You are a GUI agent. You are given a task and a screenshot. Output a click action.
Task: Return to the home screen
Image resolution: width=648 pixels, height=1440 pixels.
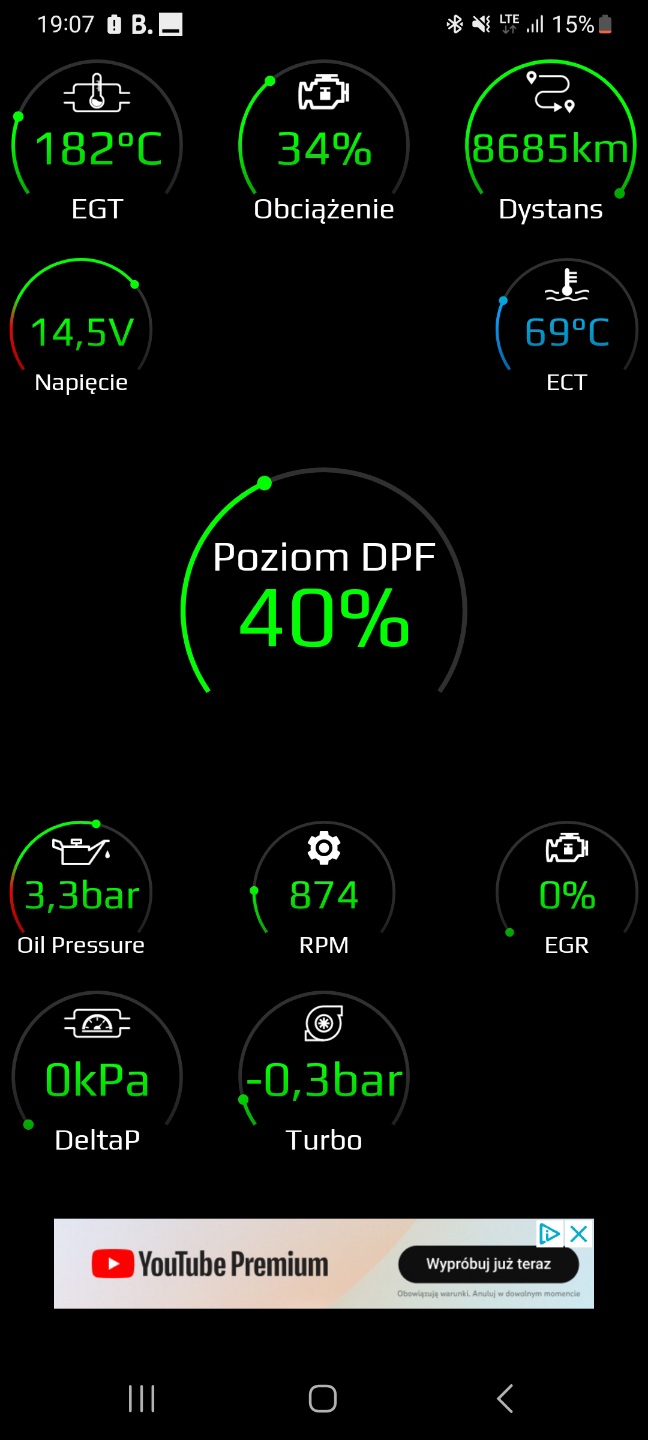tap(323, 1398)
